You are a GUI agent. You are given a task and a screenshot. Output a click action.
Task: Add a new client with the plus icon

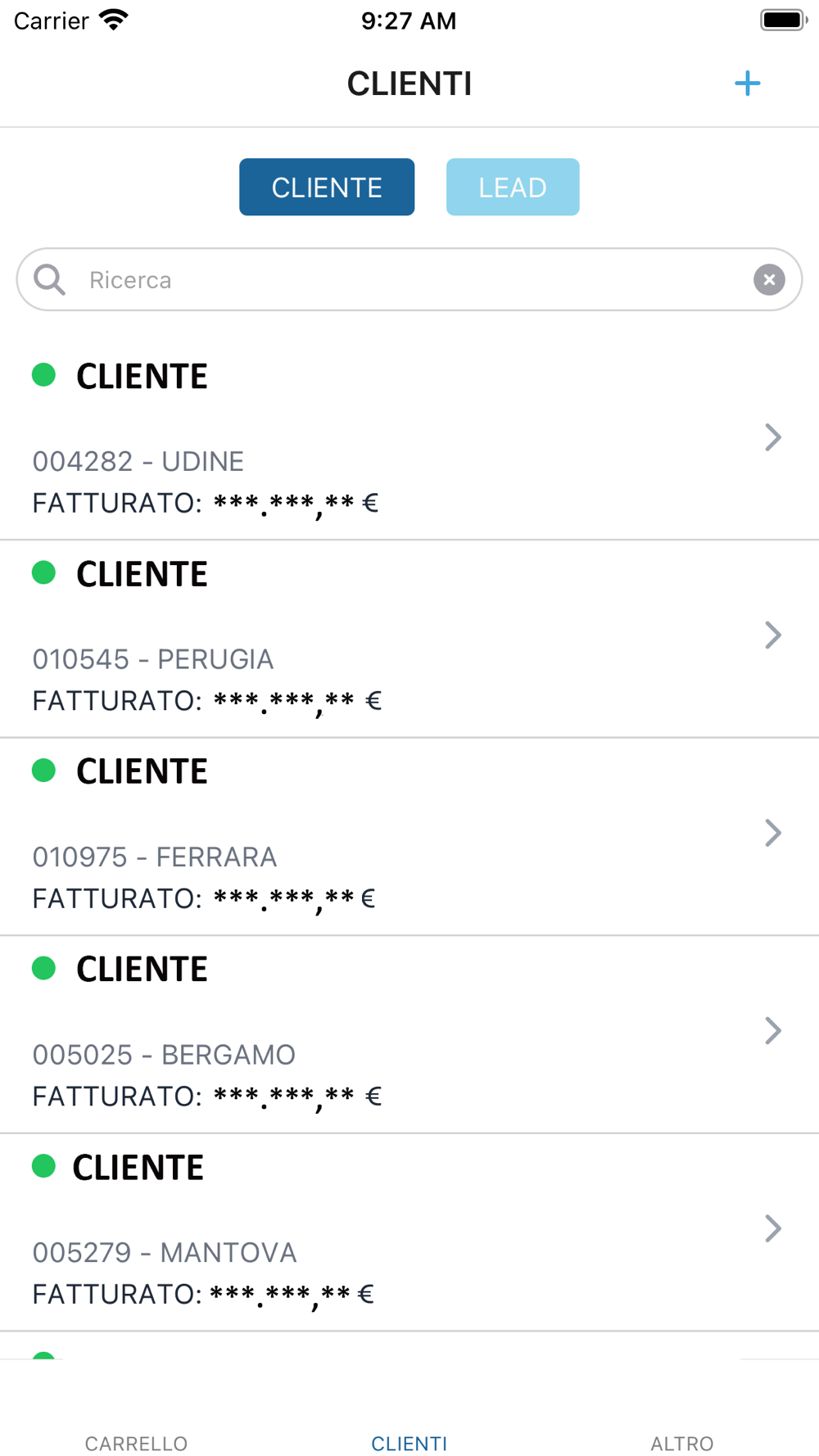point(747,84)
